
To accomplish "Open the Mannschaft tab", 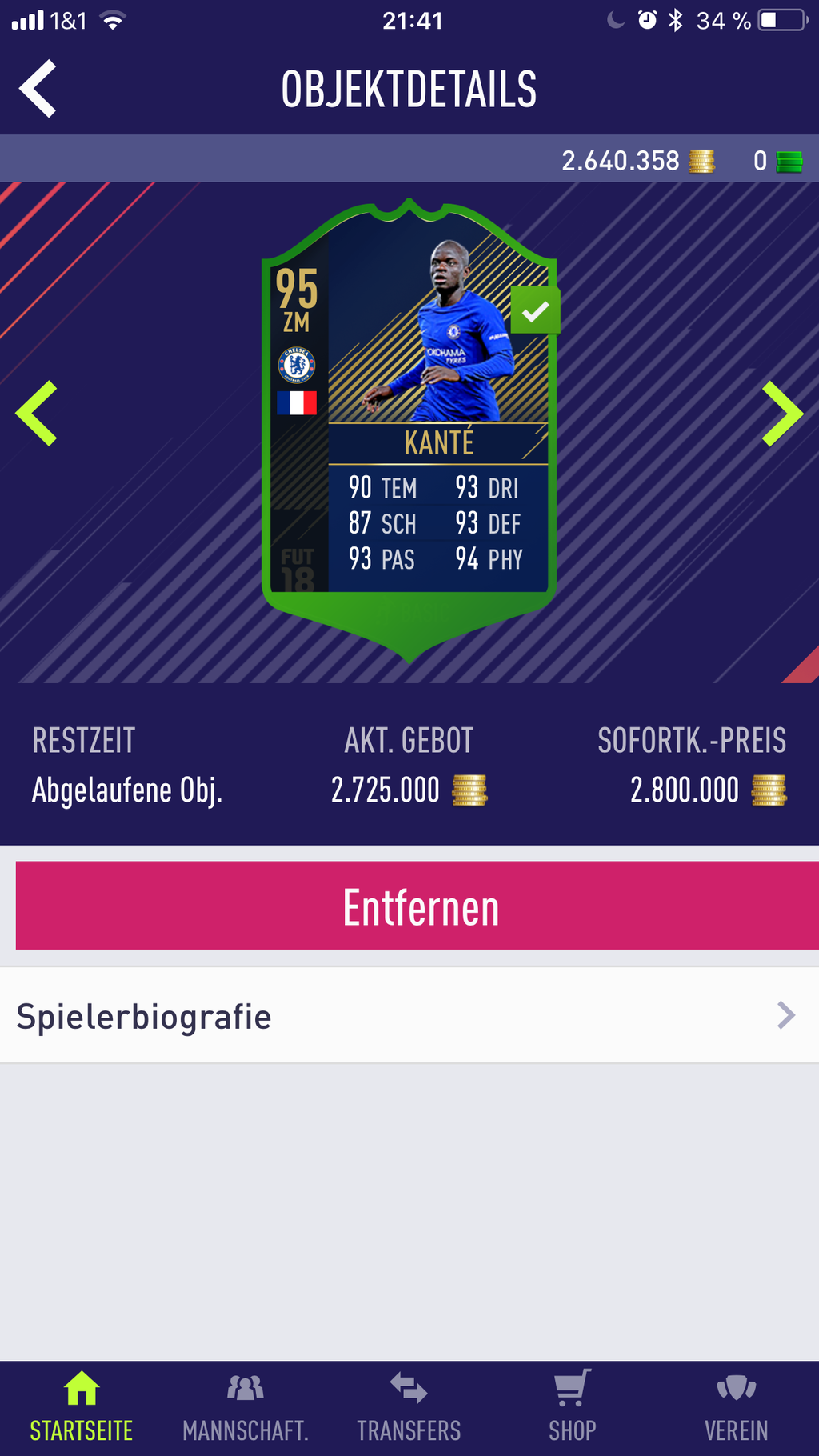I will point(245,1406).
